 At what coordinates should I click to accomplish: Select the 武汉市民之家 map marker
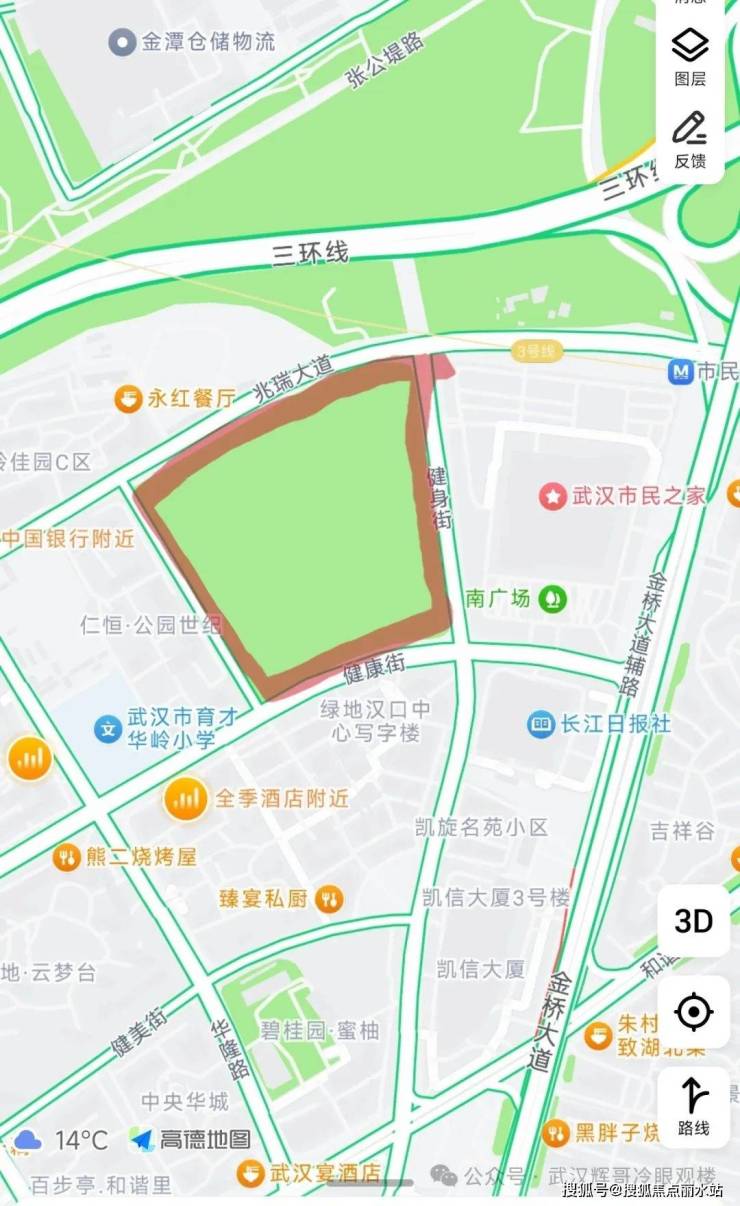click(552, 495)
